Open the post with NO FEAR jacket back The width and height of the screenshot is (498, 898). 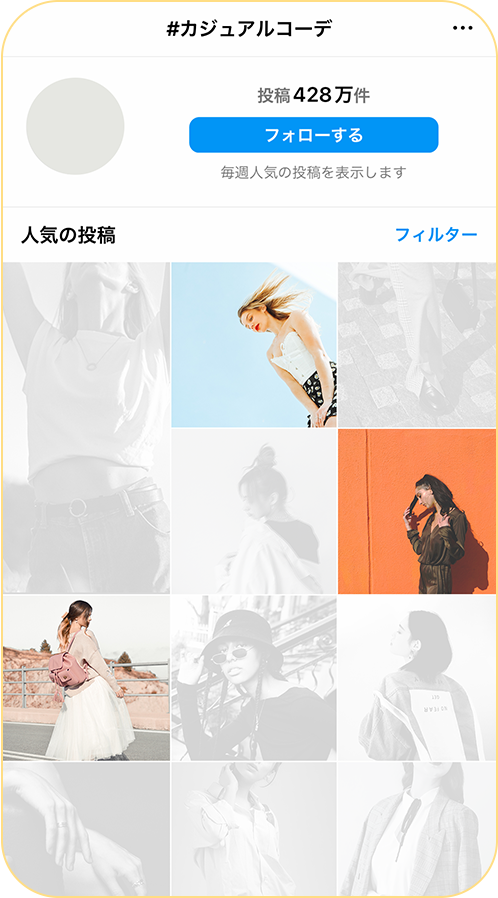click(417, 678)
